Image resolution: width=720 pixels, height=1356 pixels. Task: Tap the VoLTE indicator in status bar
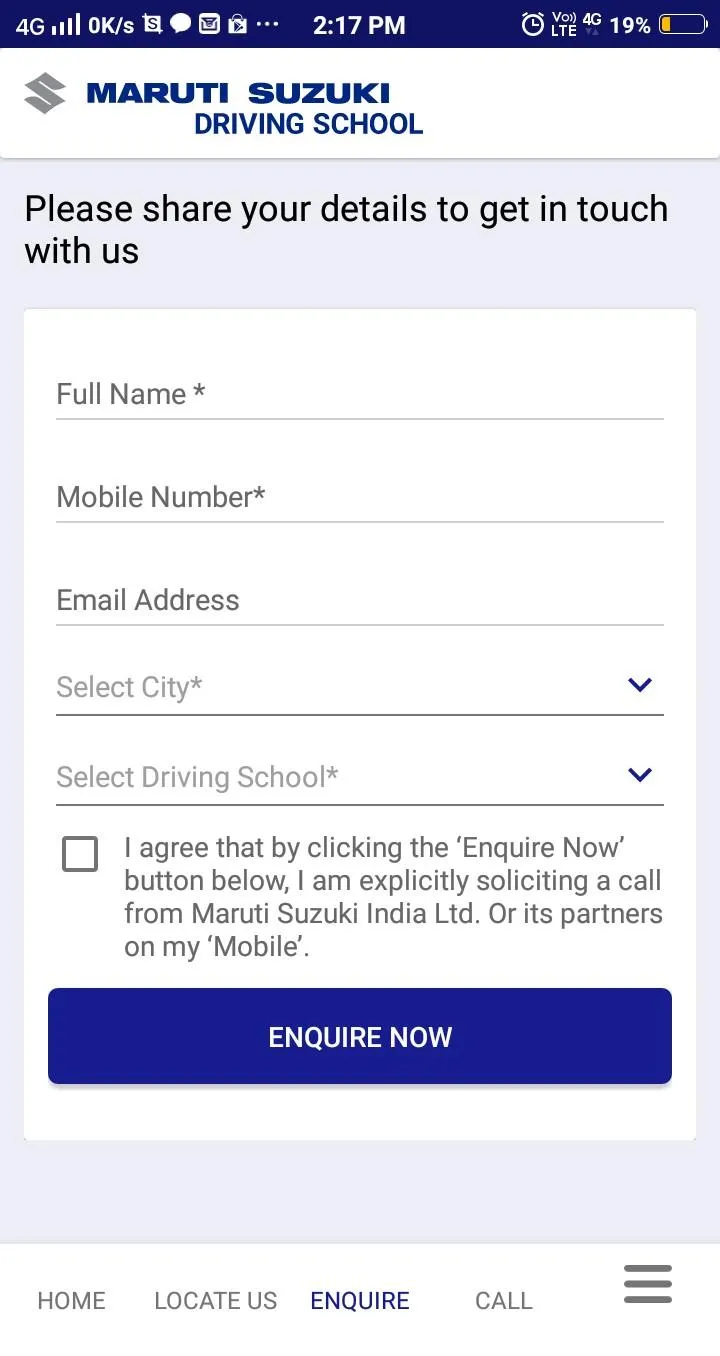565,24
